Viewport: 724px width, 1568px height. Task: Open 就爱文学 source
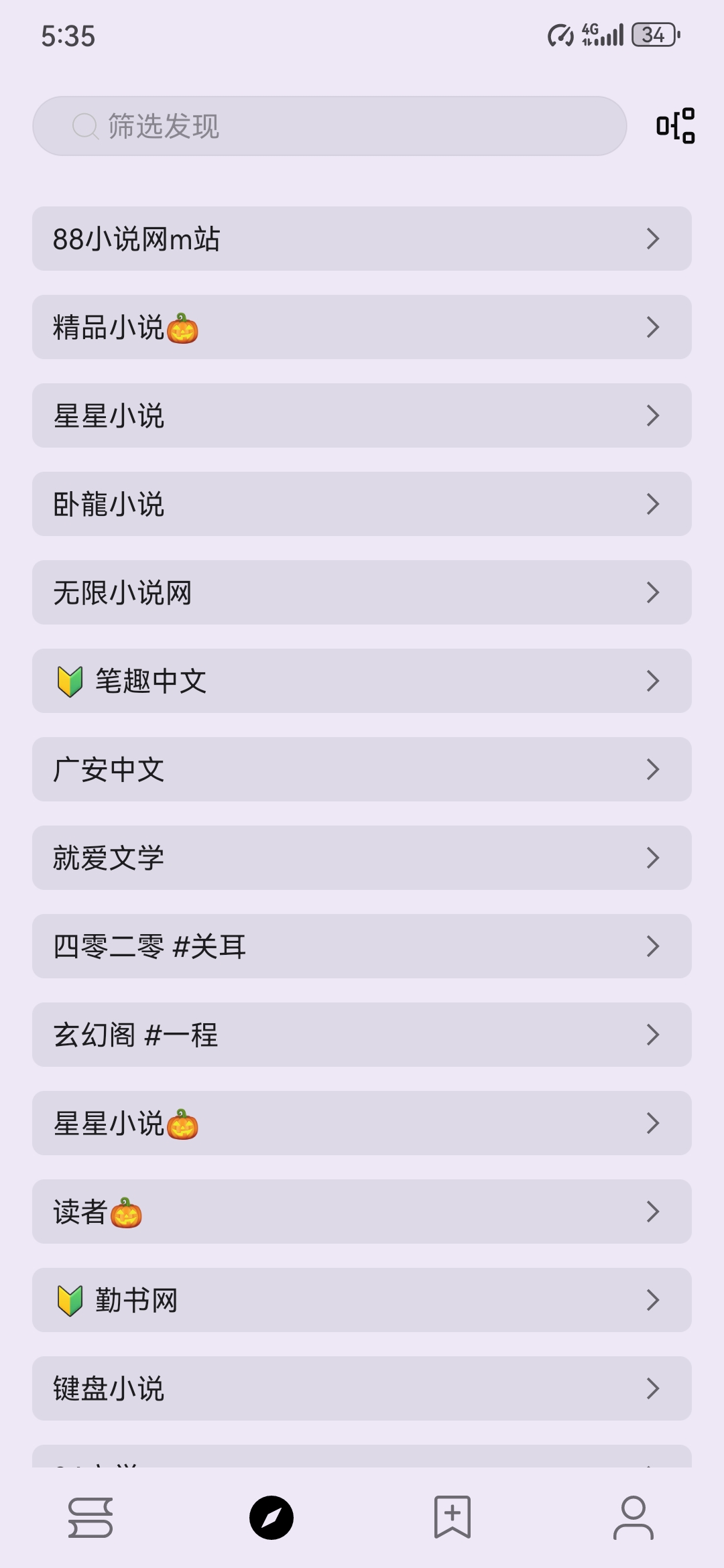click(x=362, y=858)
